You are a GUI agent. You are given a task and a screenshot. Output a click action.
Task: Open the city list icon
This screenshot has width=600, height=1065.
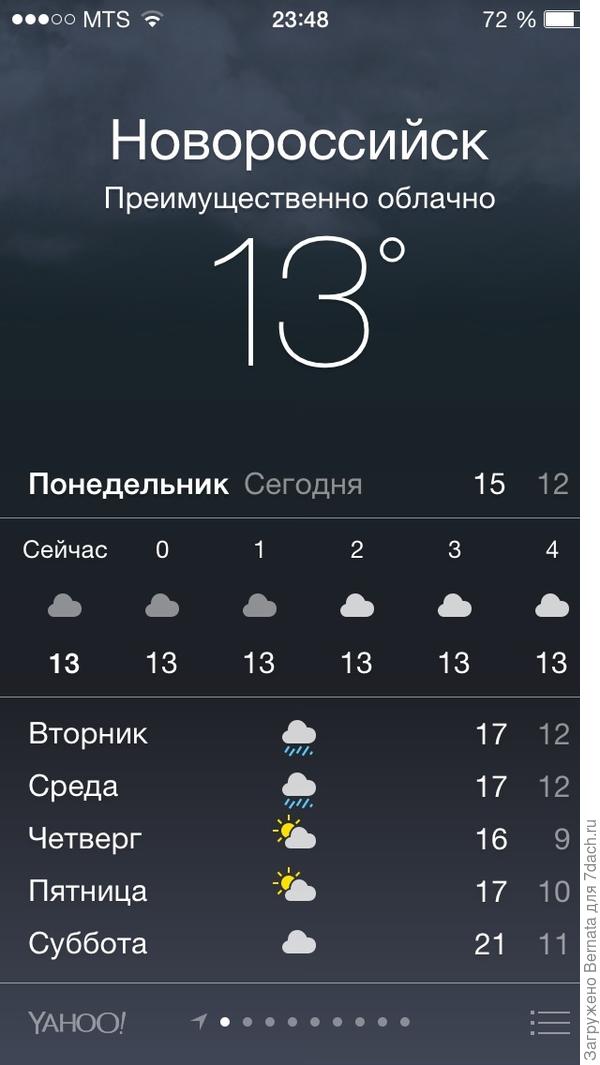549,1022
